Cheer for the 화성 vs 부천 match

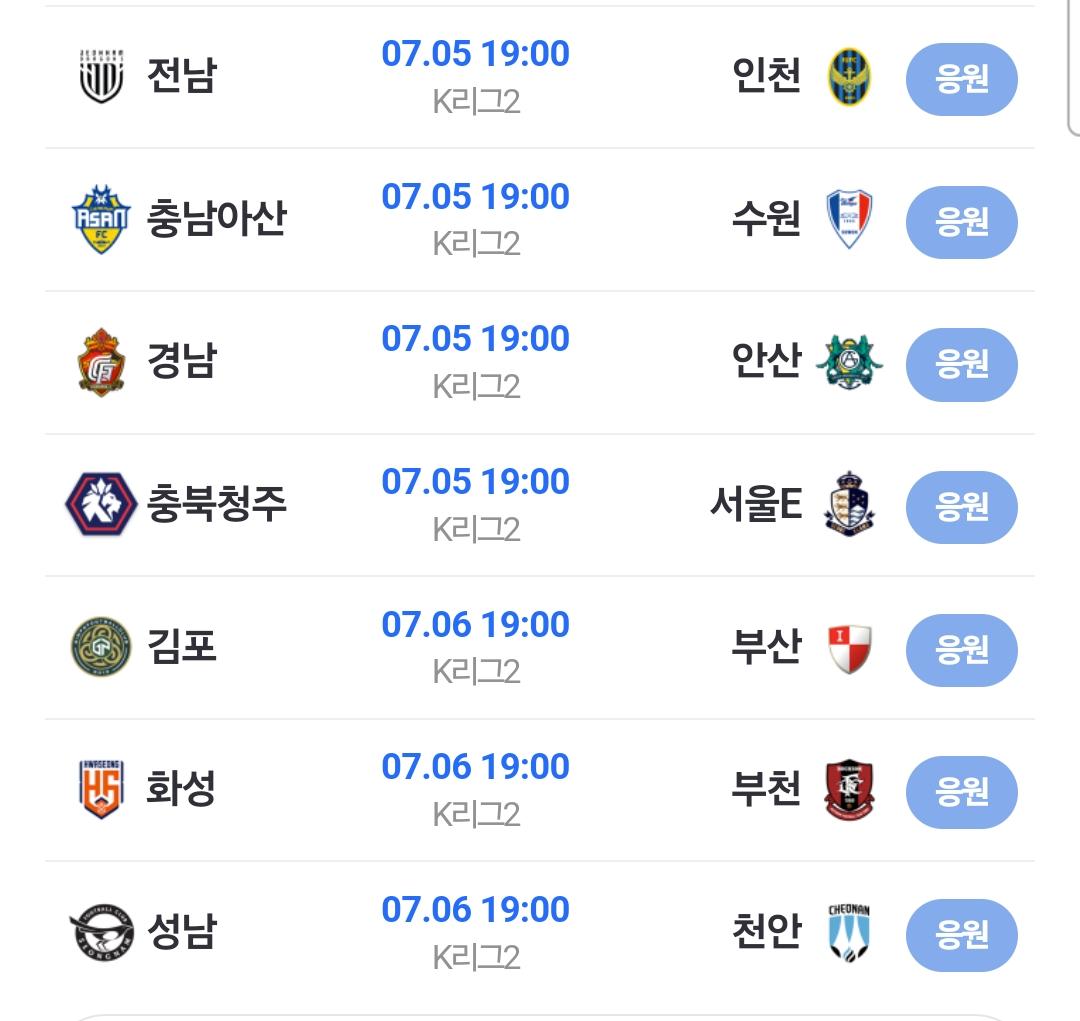click(x=961, y=792)
